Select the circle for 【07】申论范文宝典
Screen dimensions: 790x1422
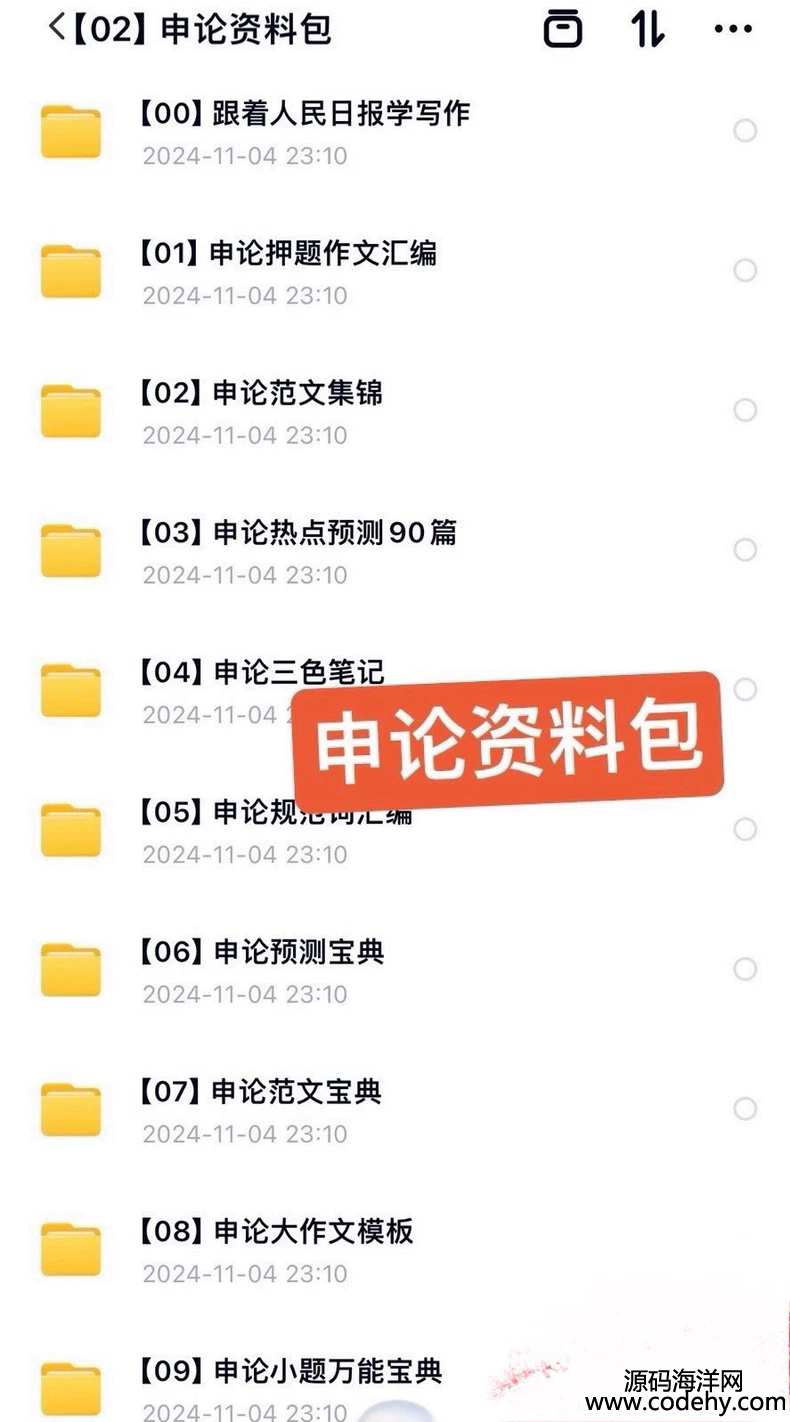pyautogui.click(x=745, y=1108)
